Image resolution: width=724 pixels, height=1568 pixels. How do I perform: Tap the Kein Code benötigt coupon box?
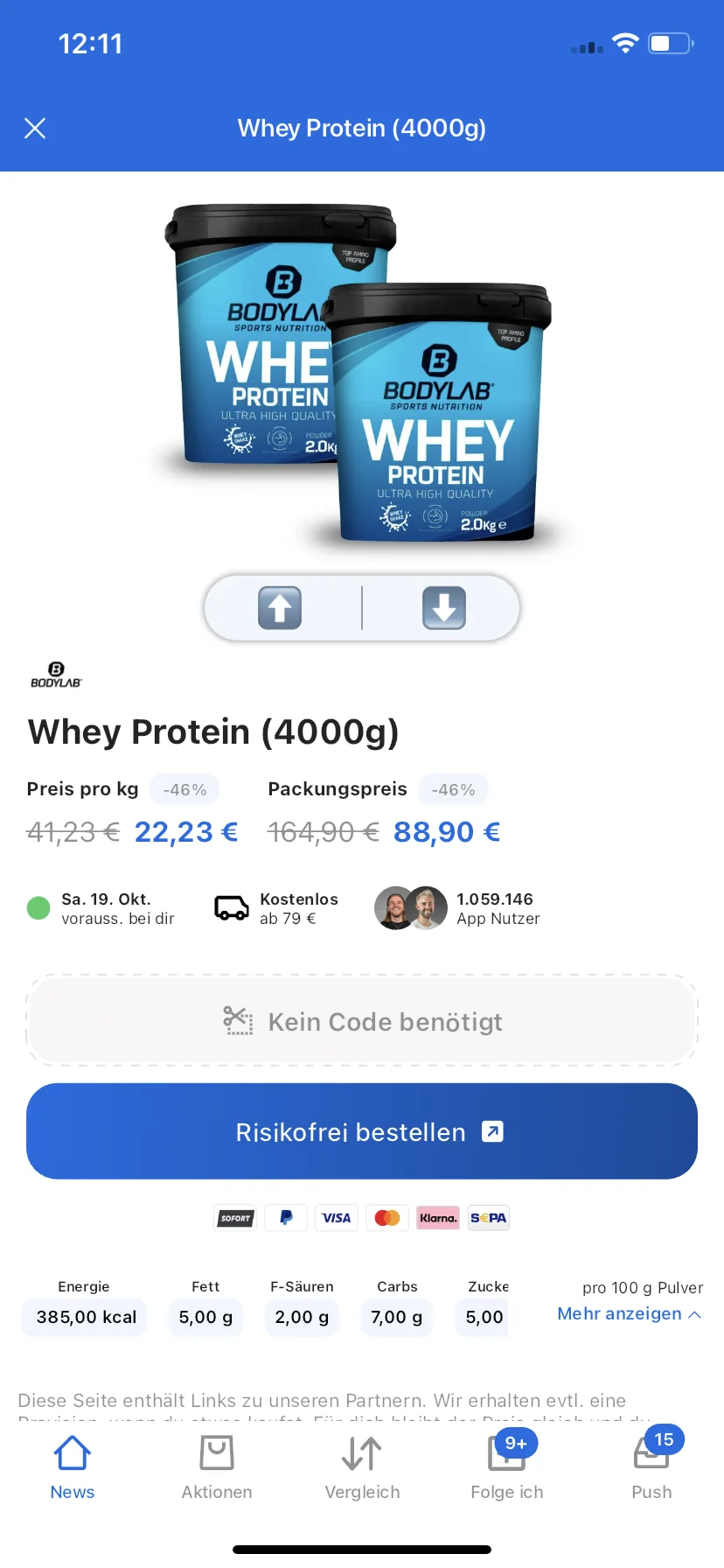click(x=362, y=1020)
